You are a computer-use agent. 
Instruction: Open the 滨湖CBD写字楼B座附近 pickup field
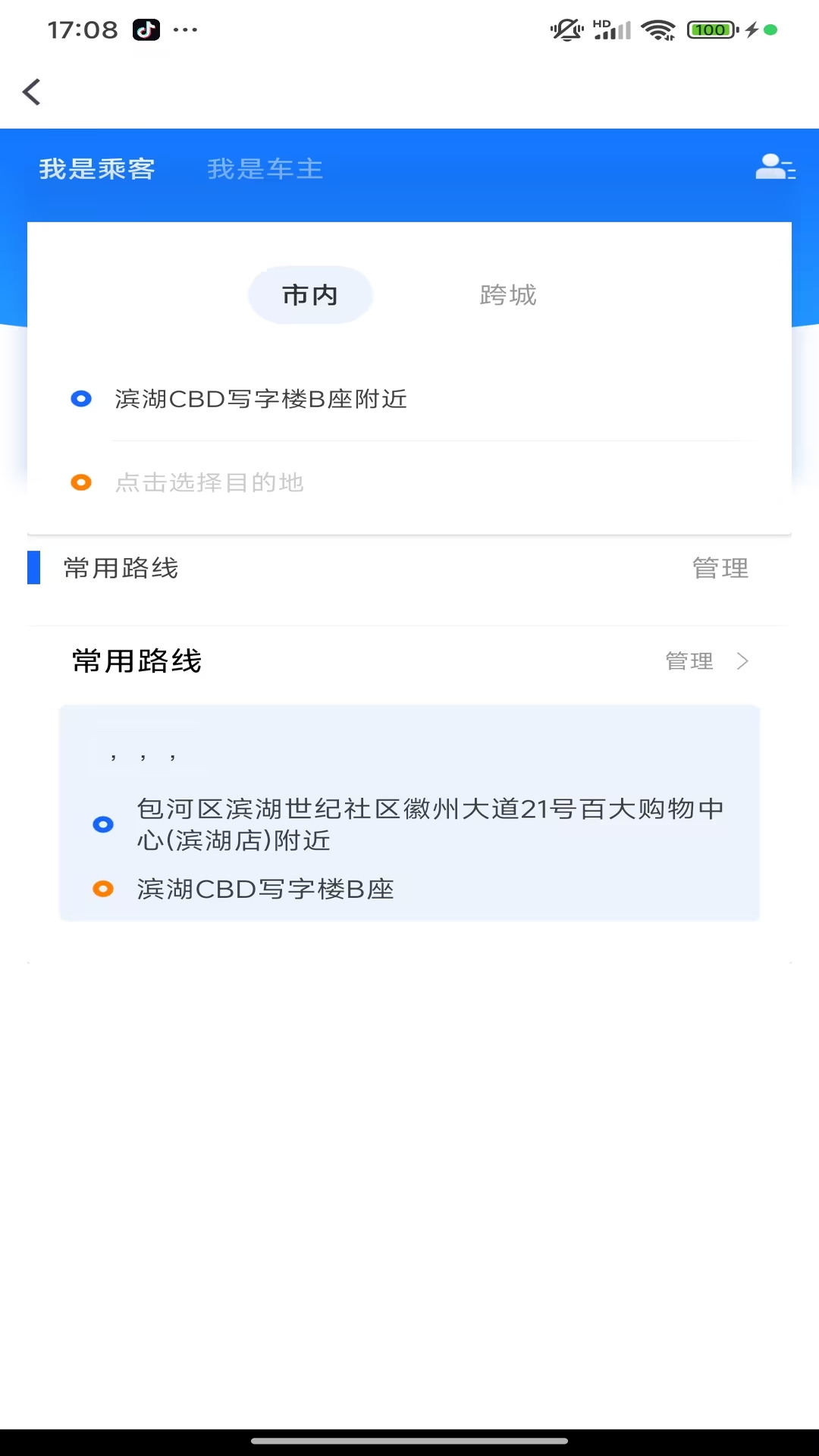(261, 398)
